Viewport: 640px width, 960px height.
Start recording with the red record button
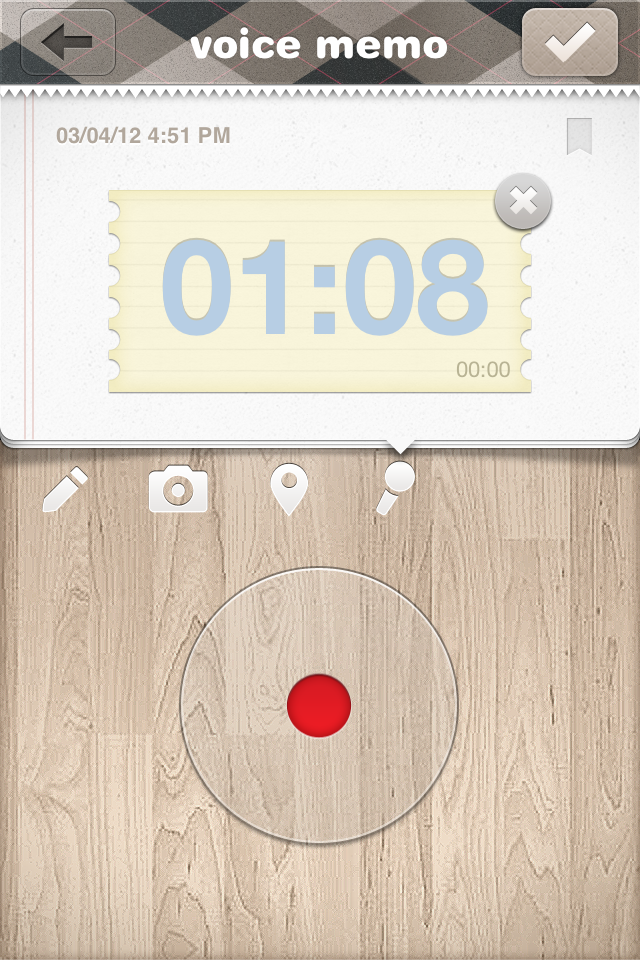coord(319,705)
